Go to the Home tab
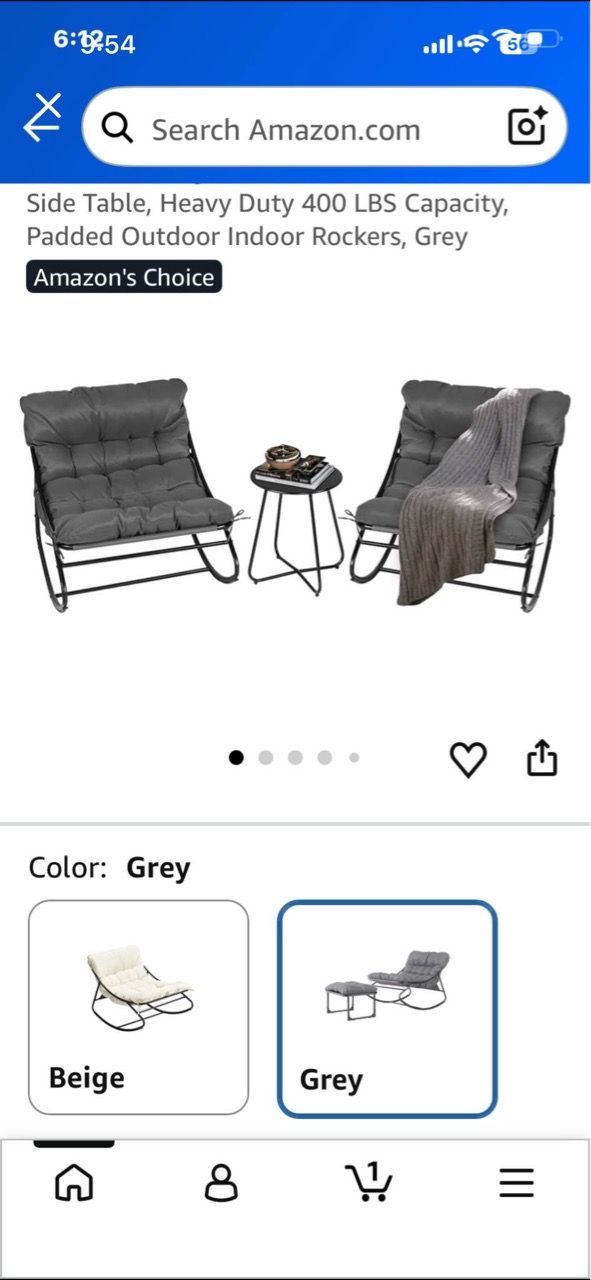 (74, 1183)
